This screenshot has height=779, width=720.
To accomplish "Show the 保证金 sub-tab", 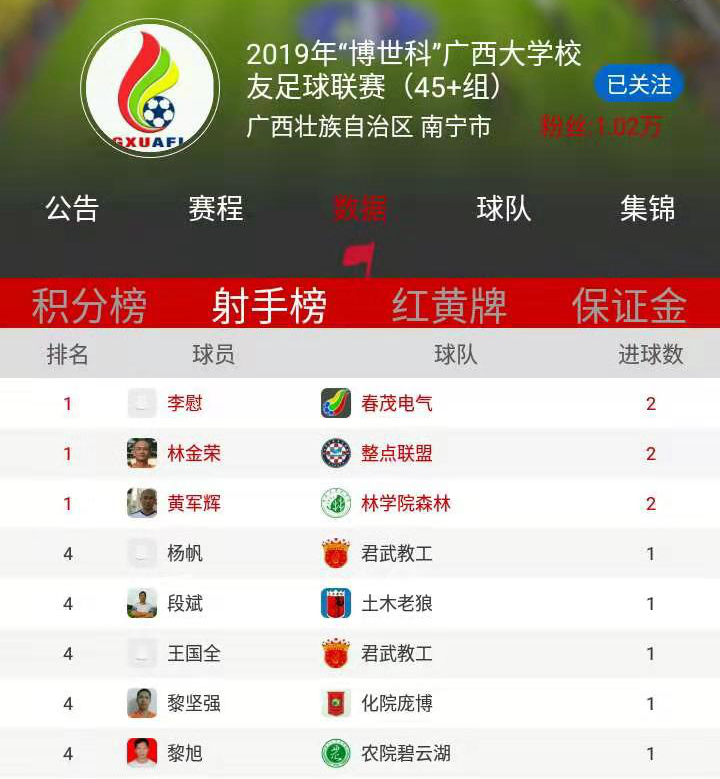I will pos(630,306).
